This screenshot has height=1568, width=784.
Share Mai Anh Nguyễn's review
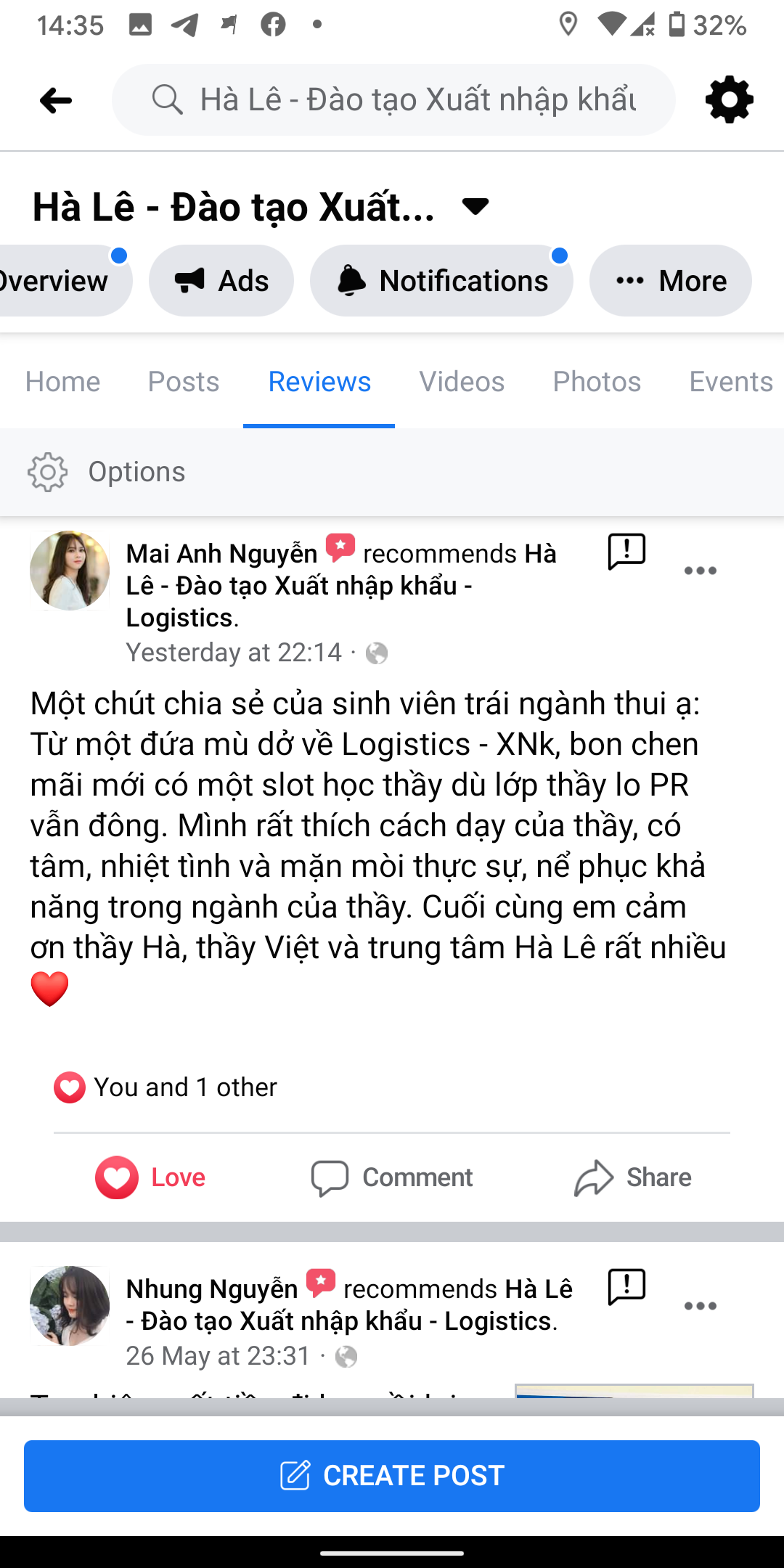[x=632, y=1177]
